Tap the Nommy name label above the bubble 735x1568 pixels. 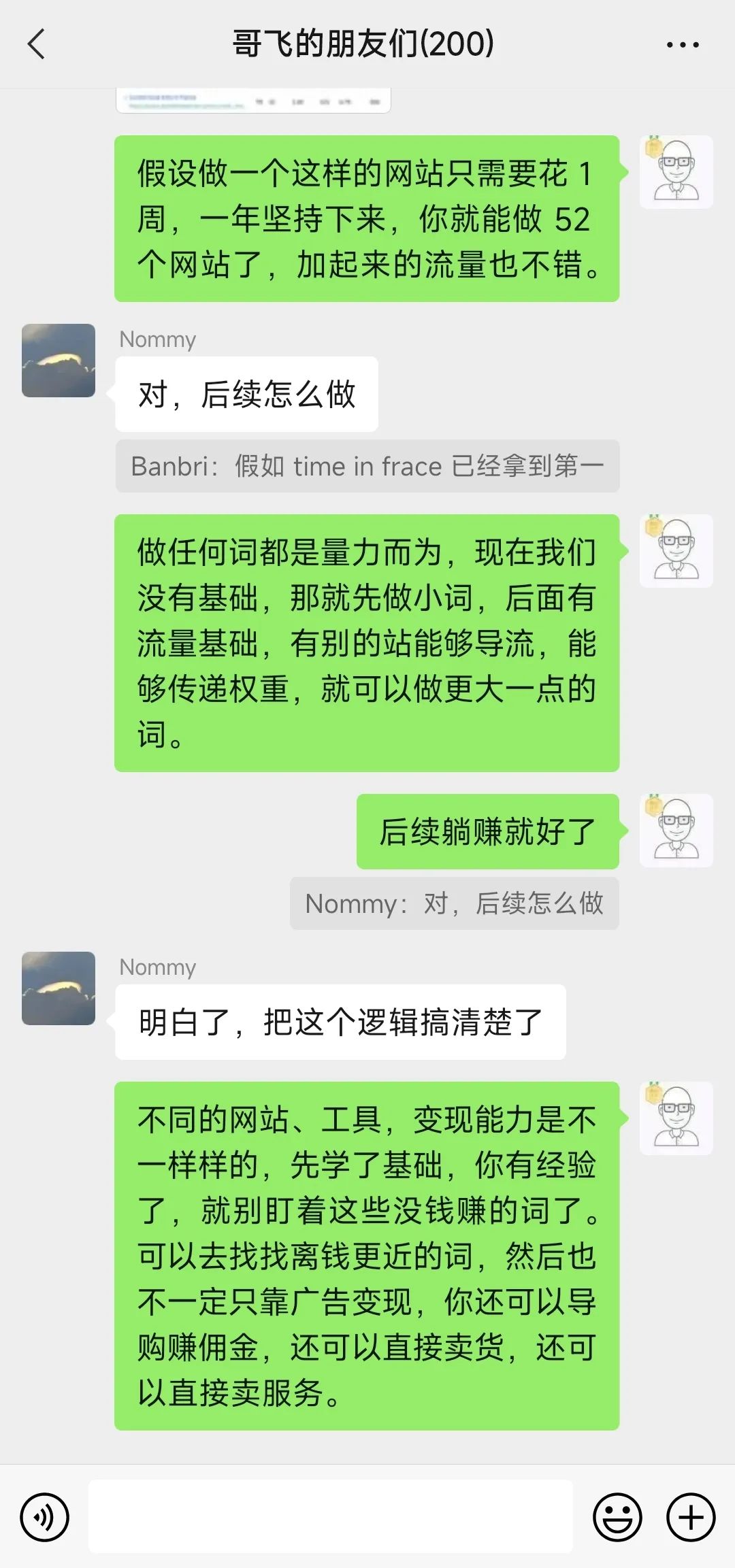click(x=158, y=339)
